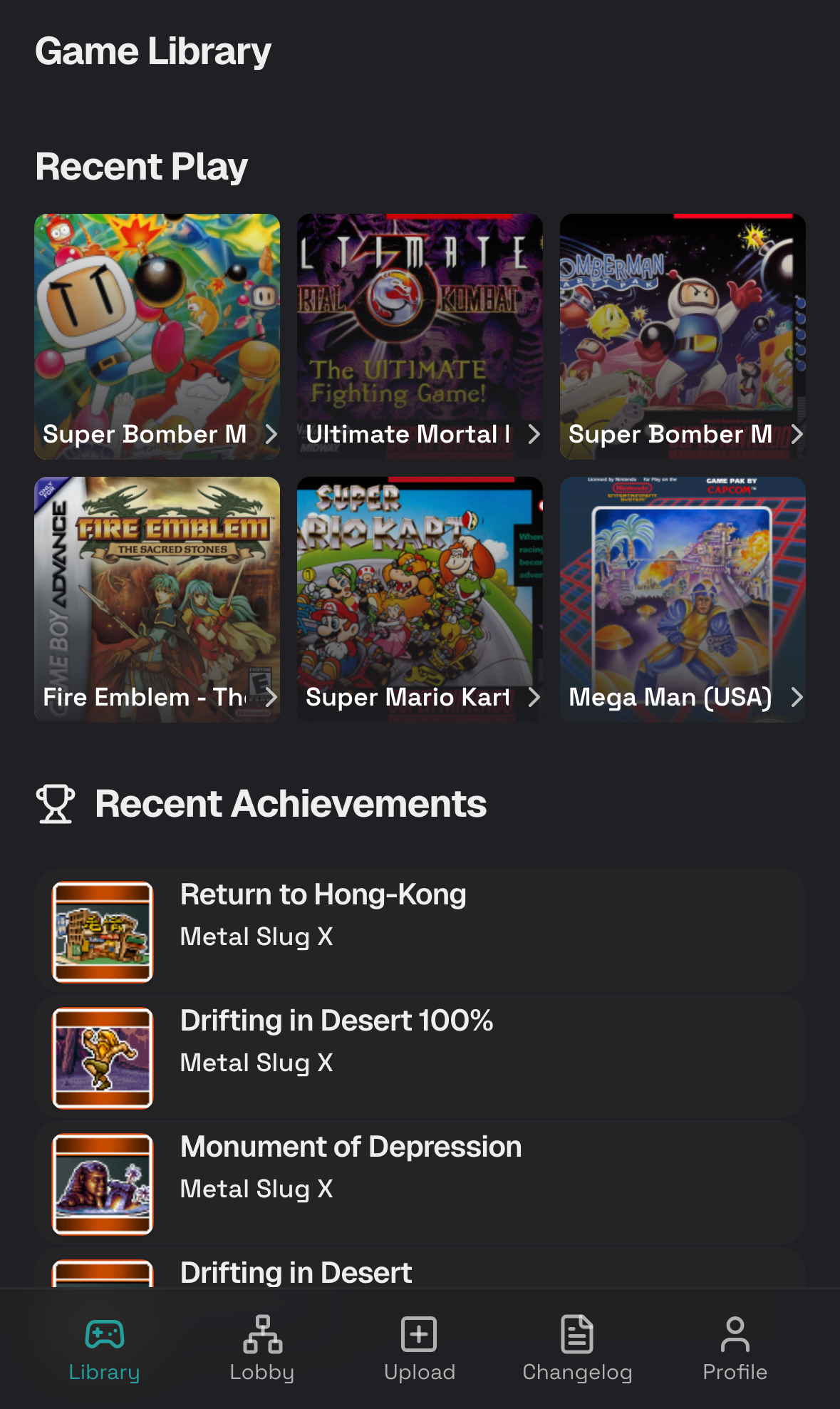Open the Drifting in Desert 100% achievement
Viewport: 840px width, 1409px height.
coord(420,1056)
